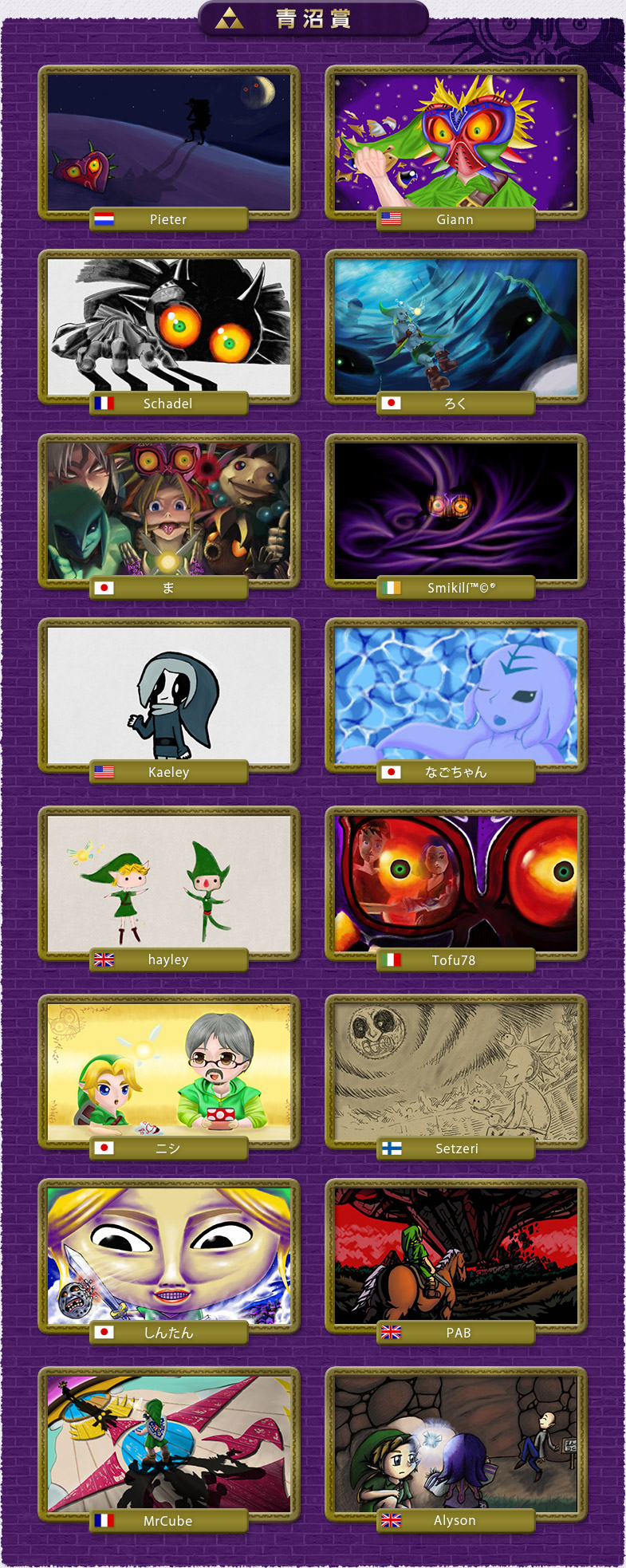This screenshot has height=1568, width=626.
Task: View PAB's Link on horseback artwork
Action: tap(456, 1255)
